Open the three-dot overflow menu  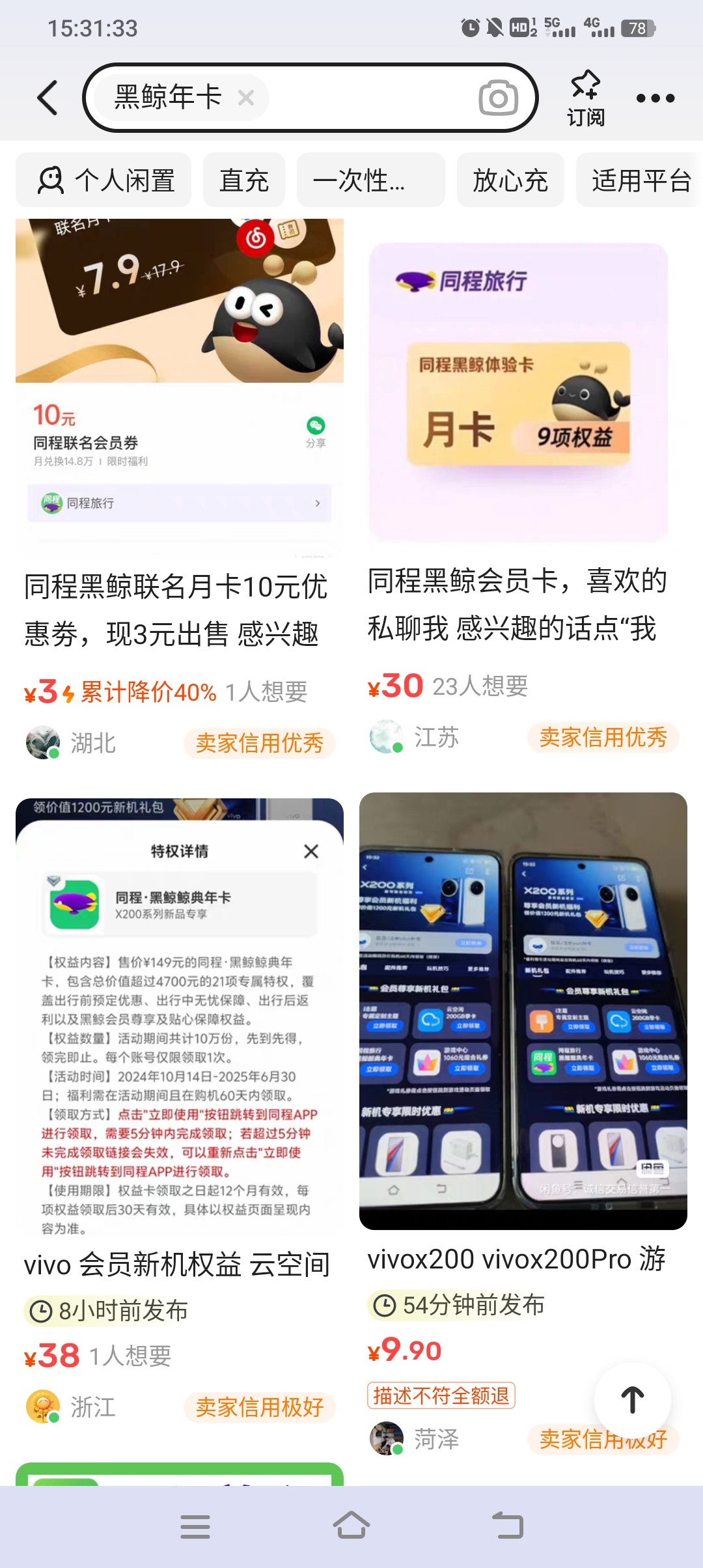point(655,98)
